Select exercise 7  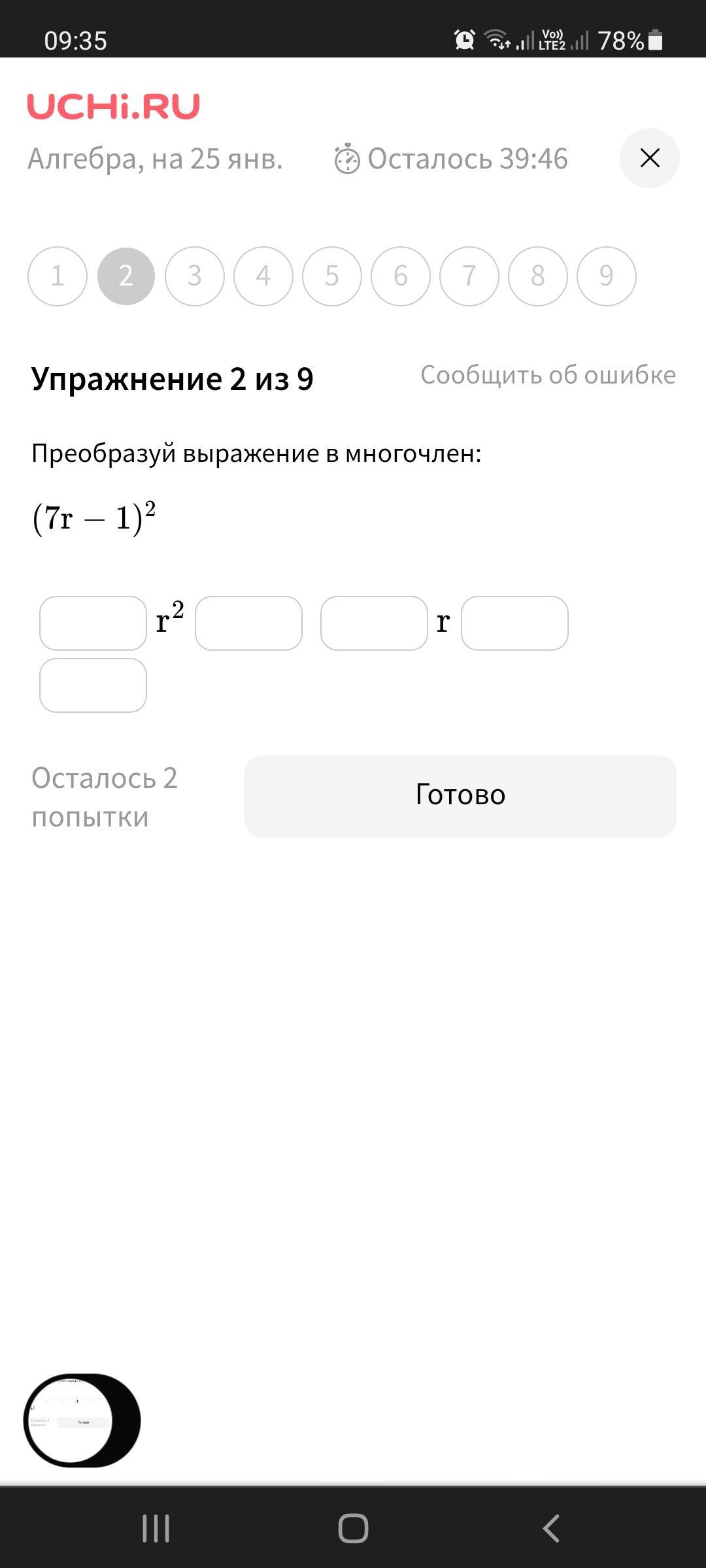469,276
